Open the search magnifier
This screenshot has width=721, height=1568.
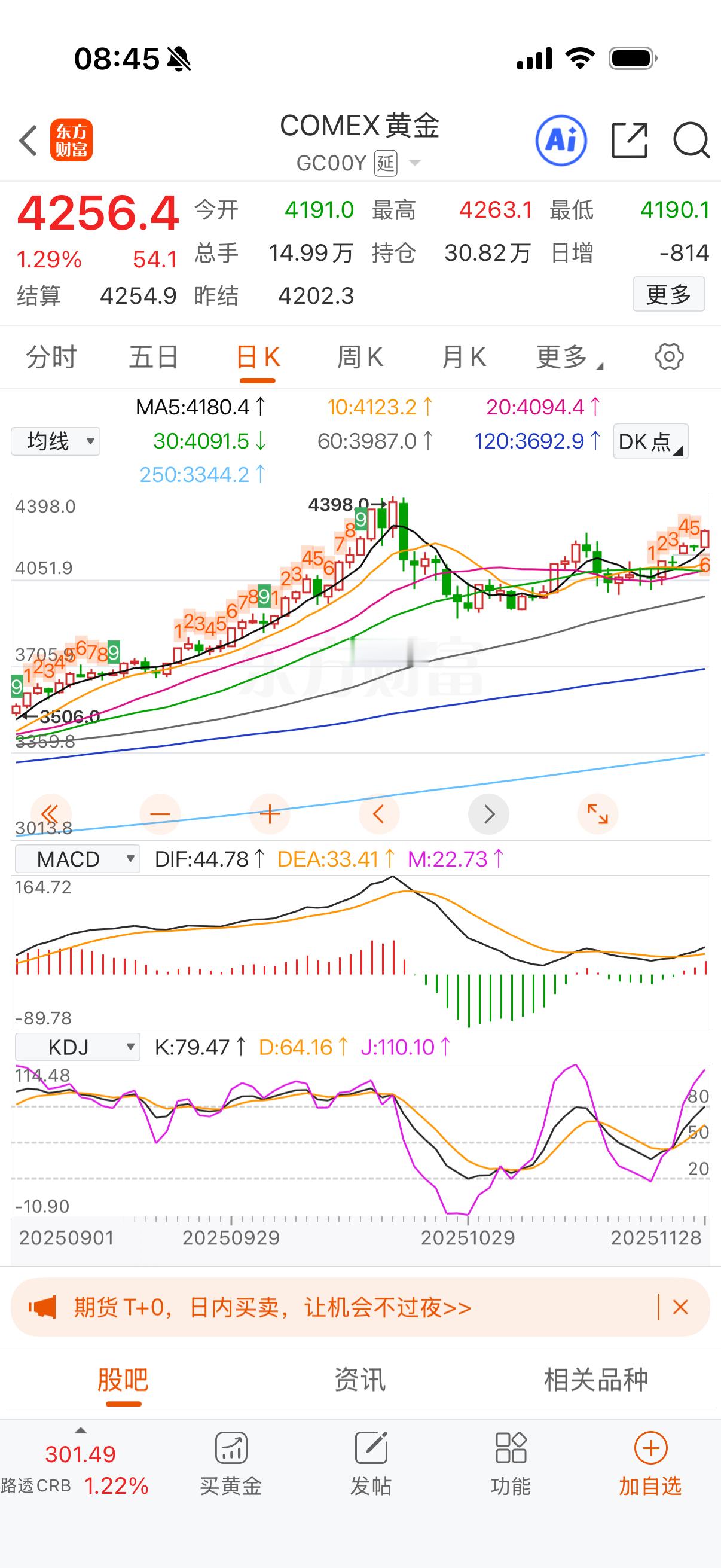tap(692, 139)
